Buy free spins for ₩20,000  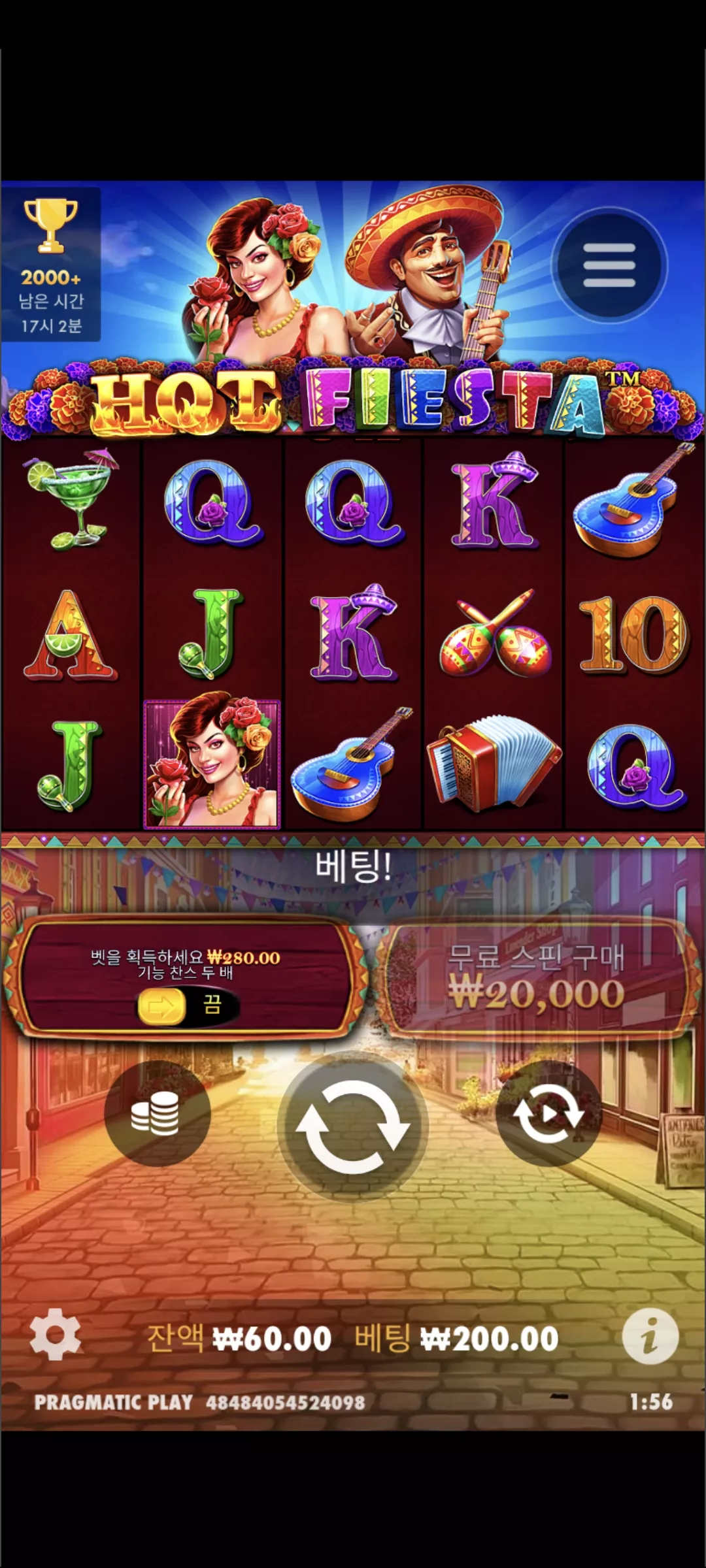pos(537,978)
